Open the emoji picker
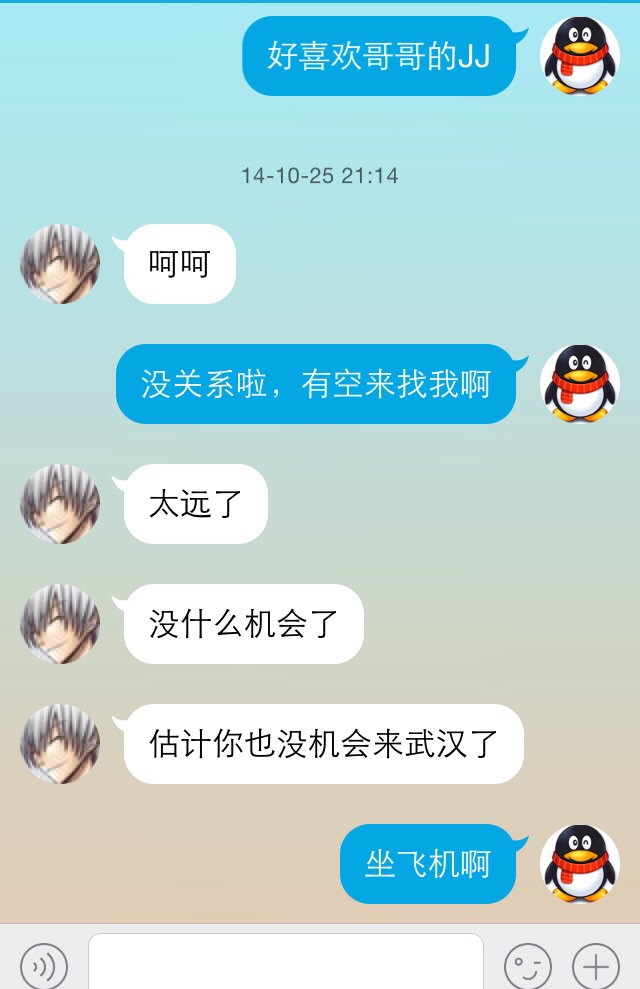Screen dimensions: 640x989 [x=528, y=966]
